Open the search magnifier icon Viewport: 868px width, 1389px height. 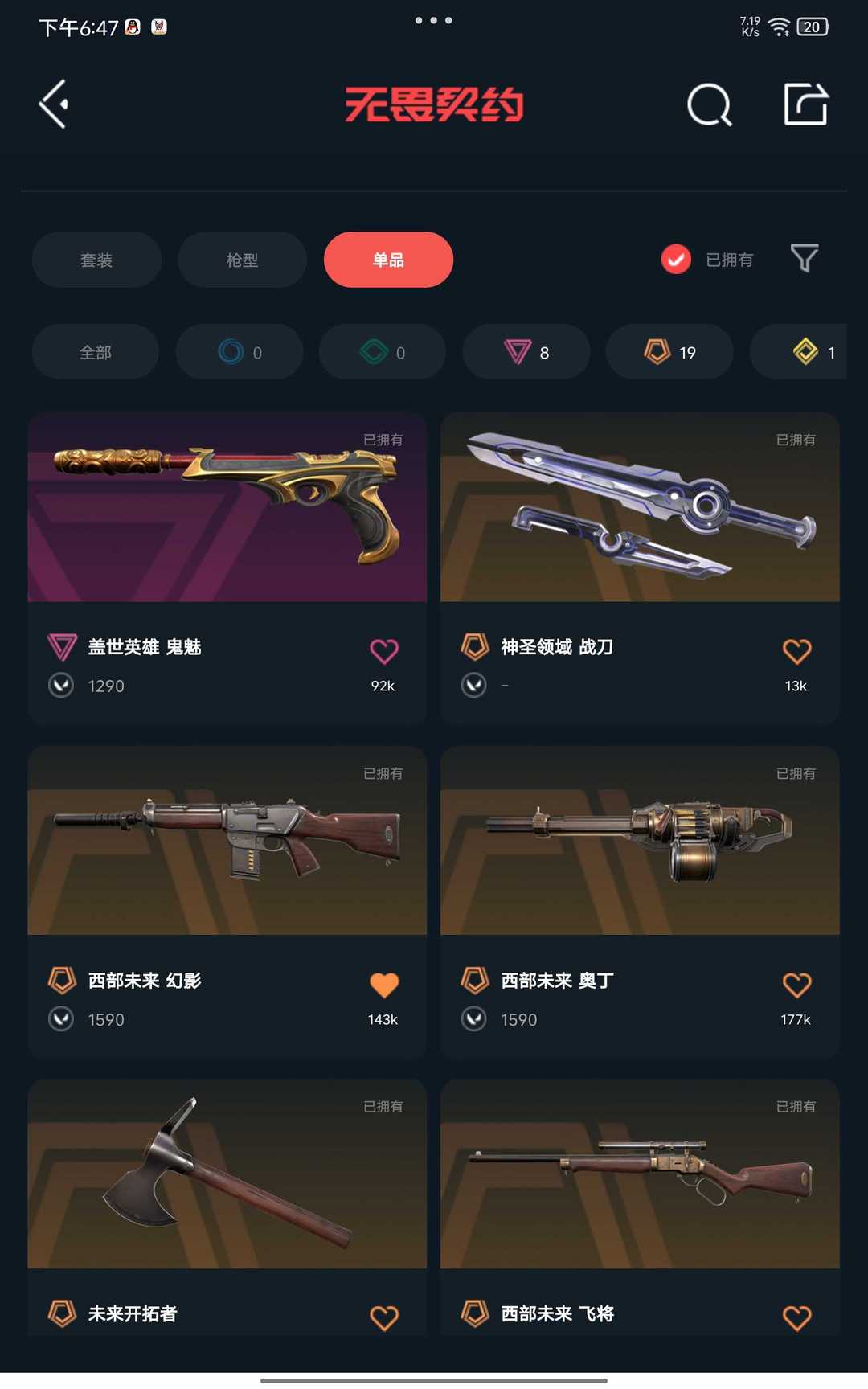pyautogui.click(x=710, y=104)
